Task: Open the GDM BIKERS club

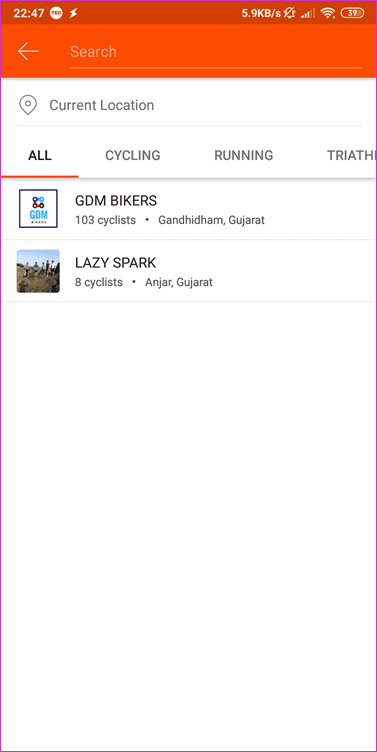Action: coord(188,209)
